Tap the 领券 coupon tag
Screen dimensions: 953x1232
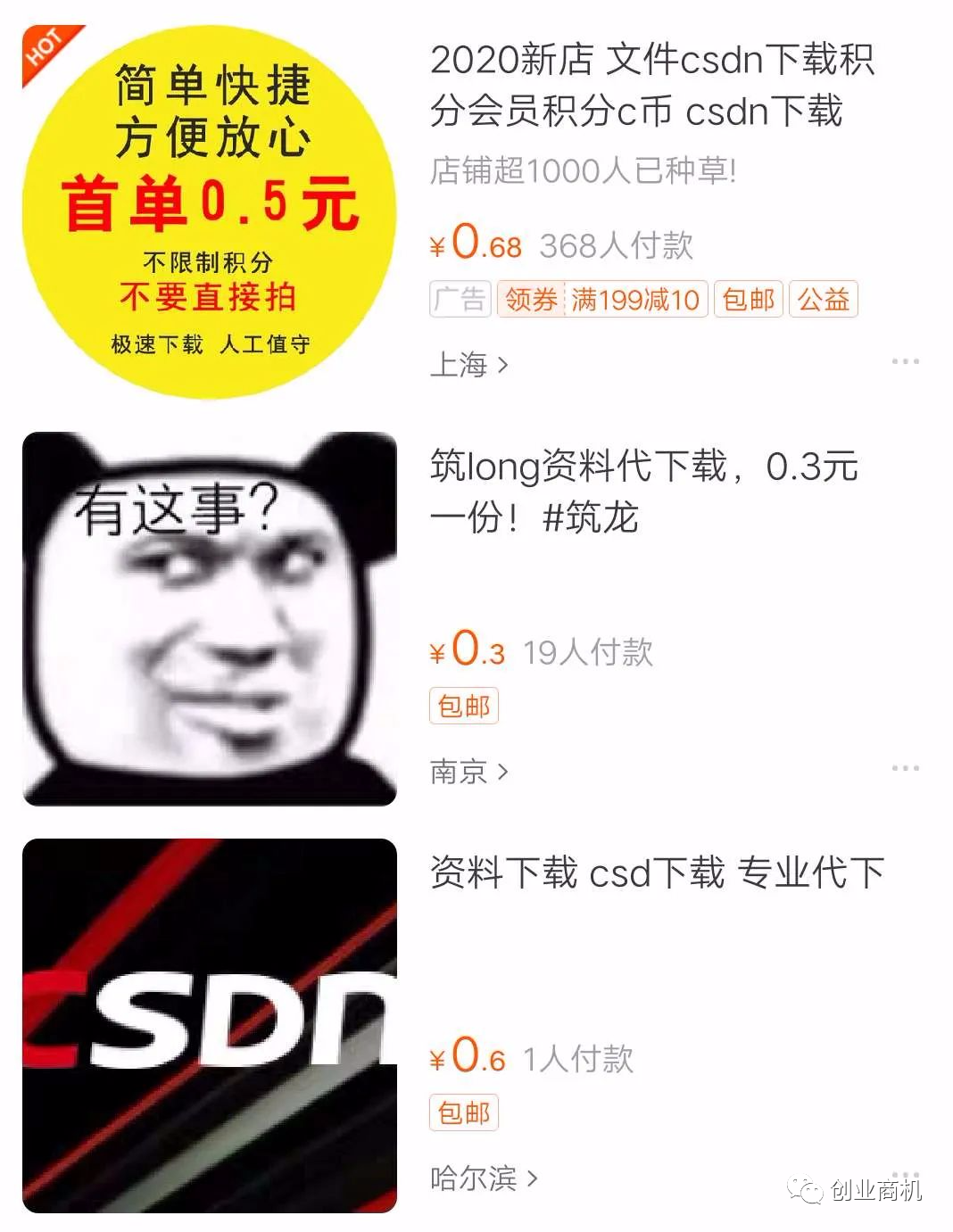point(532,300)
